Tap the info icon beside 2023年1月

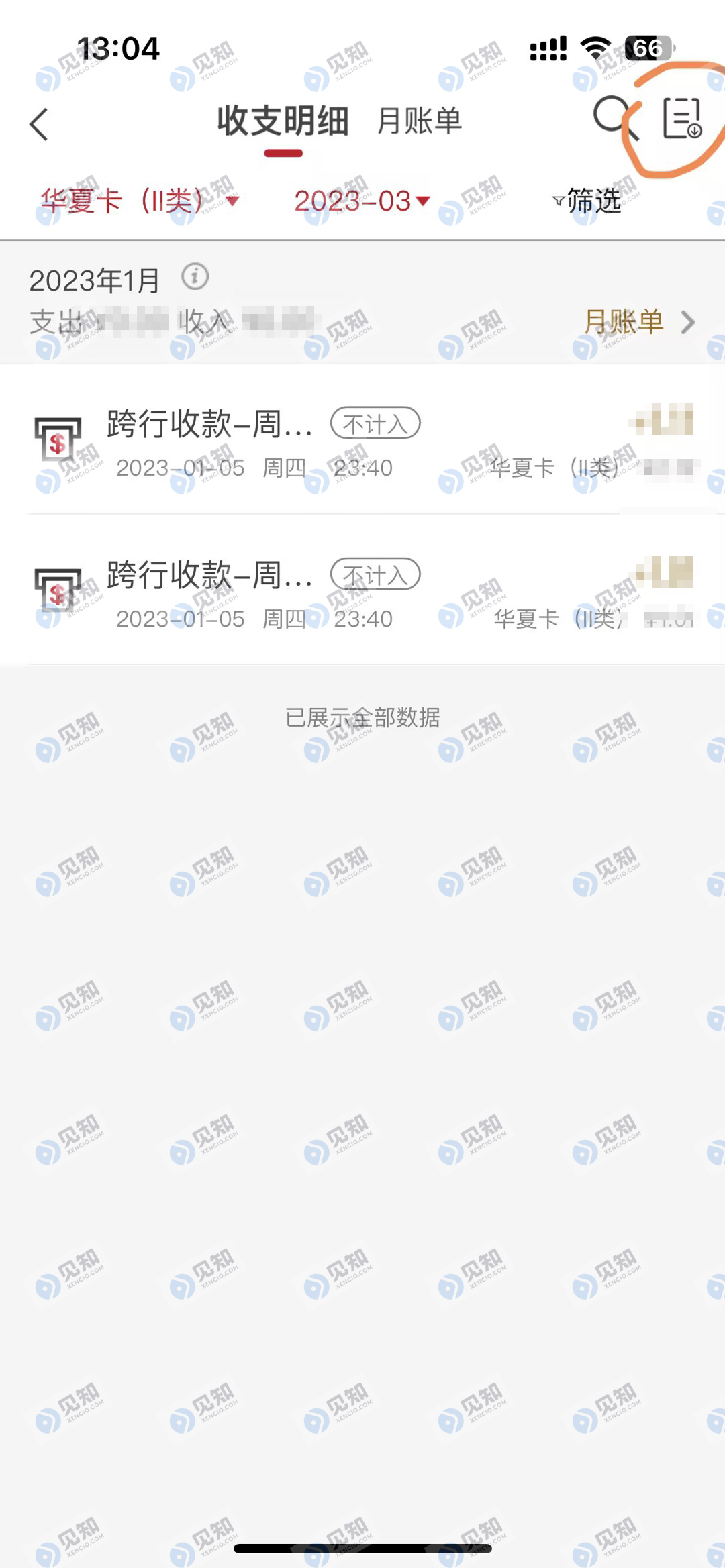(195, 276)
